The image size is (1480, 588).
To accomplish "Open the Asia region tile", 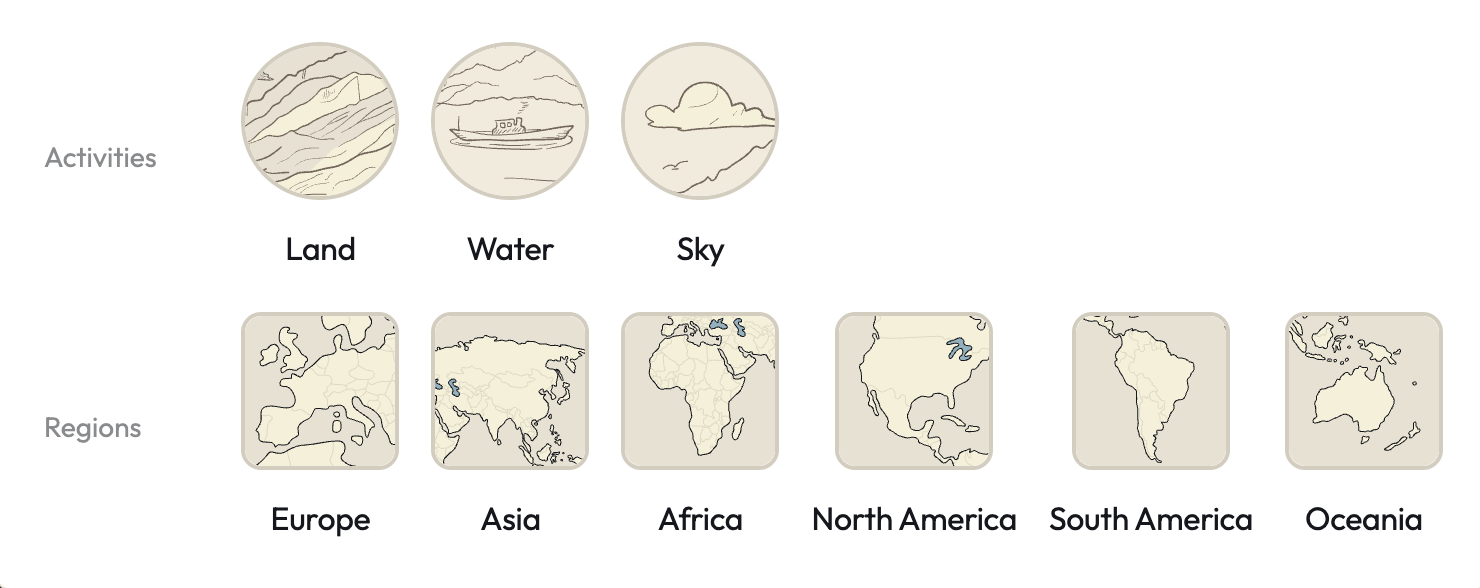I will click(510, 390).
